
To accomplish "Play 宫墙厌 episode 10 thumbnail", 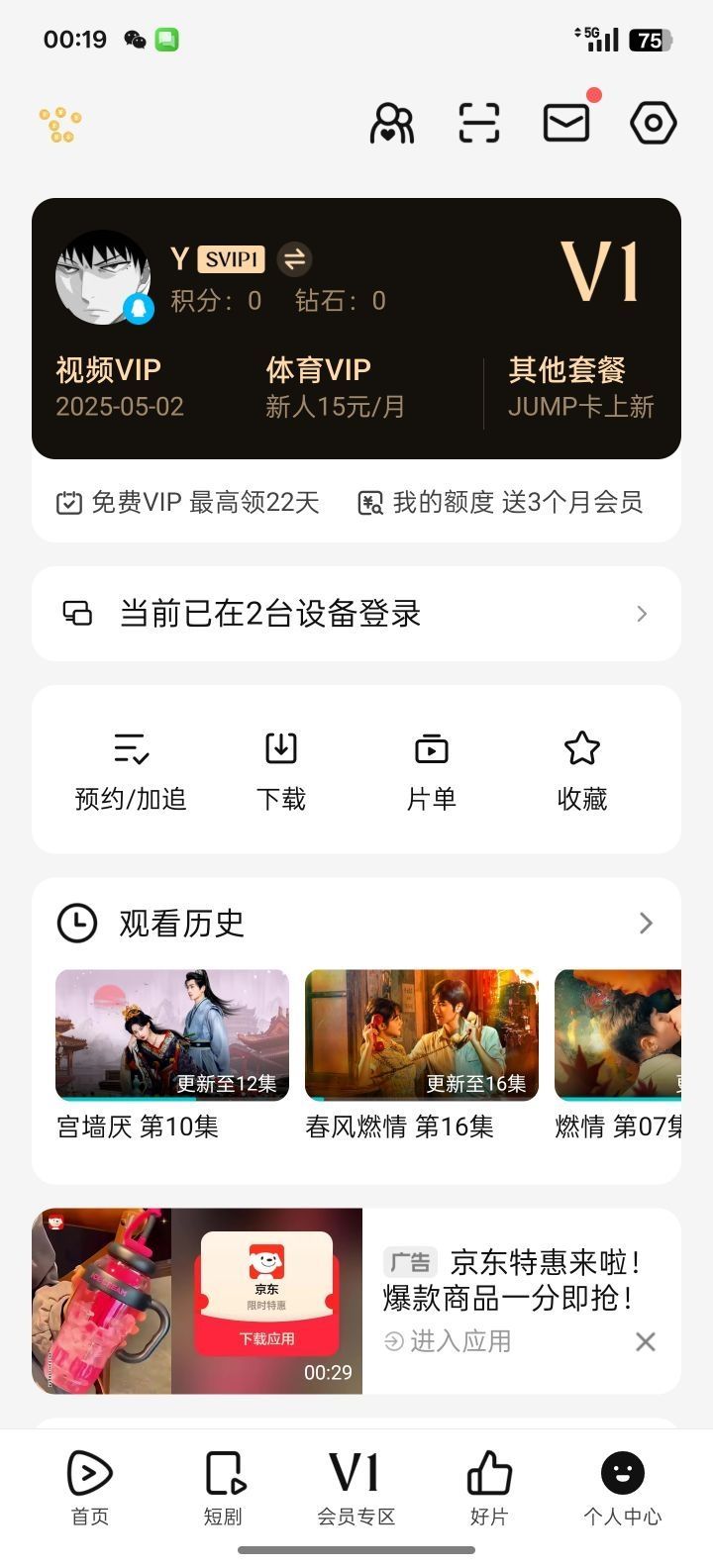I will [x=171, y=1034].
